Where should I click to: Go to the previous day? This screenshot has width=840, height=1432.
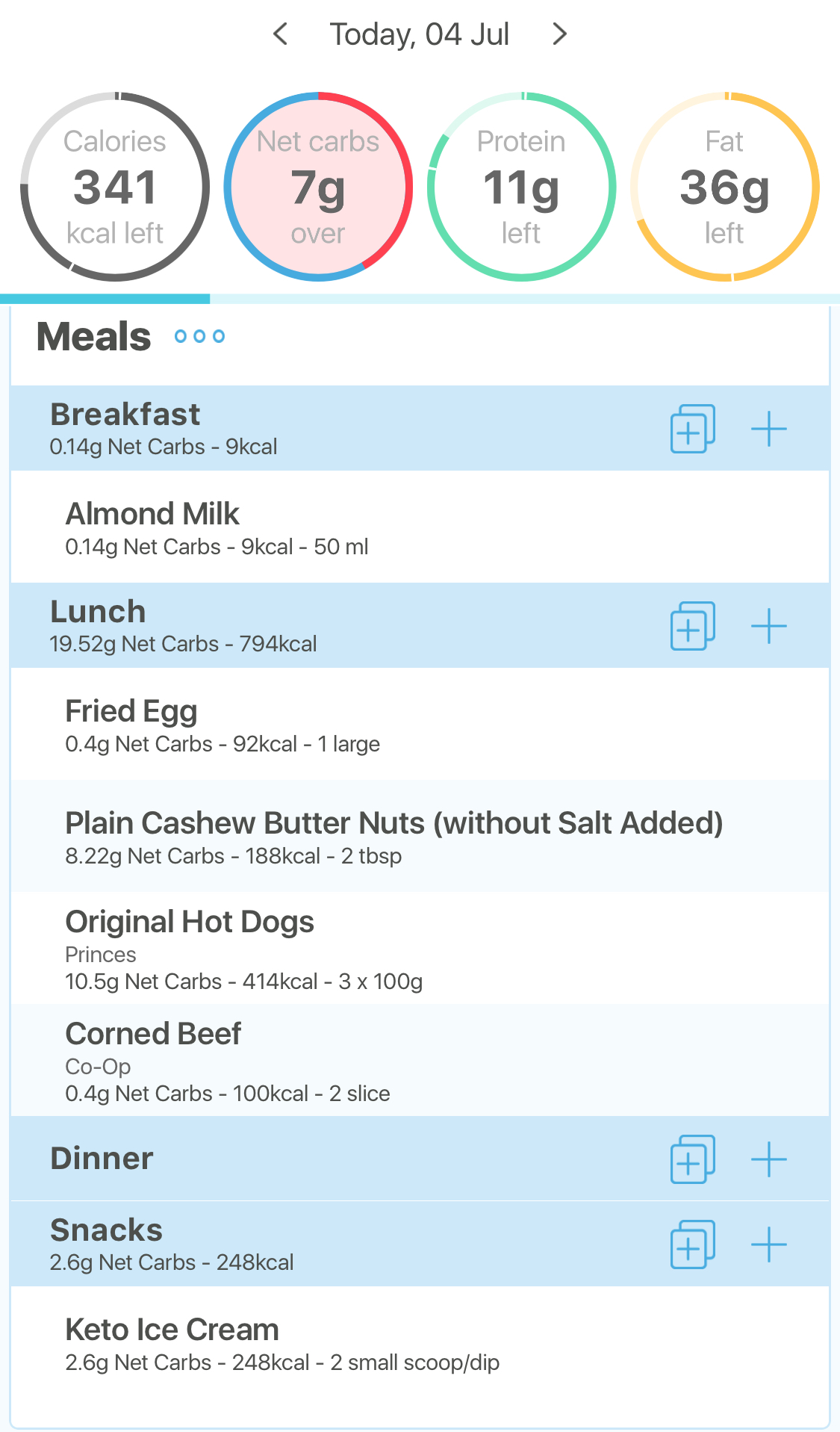pyautogui.click(x=281, y=34)
